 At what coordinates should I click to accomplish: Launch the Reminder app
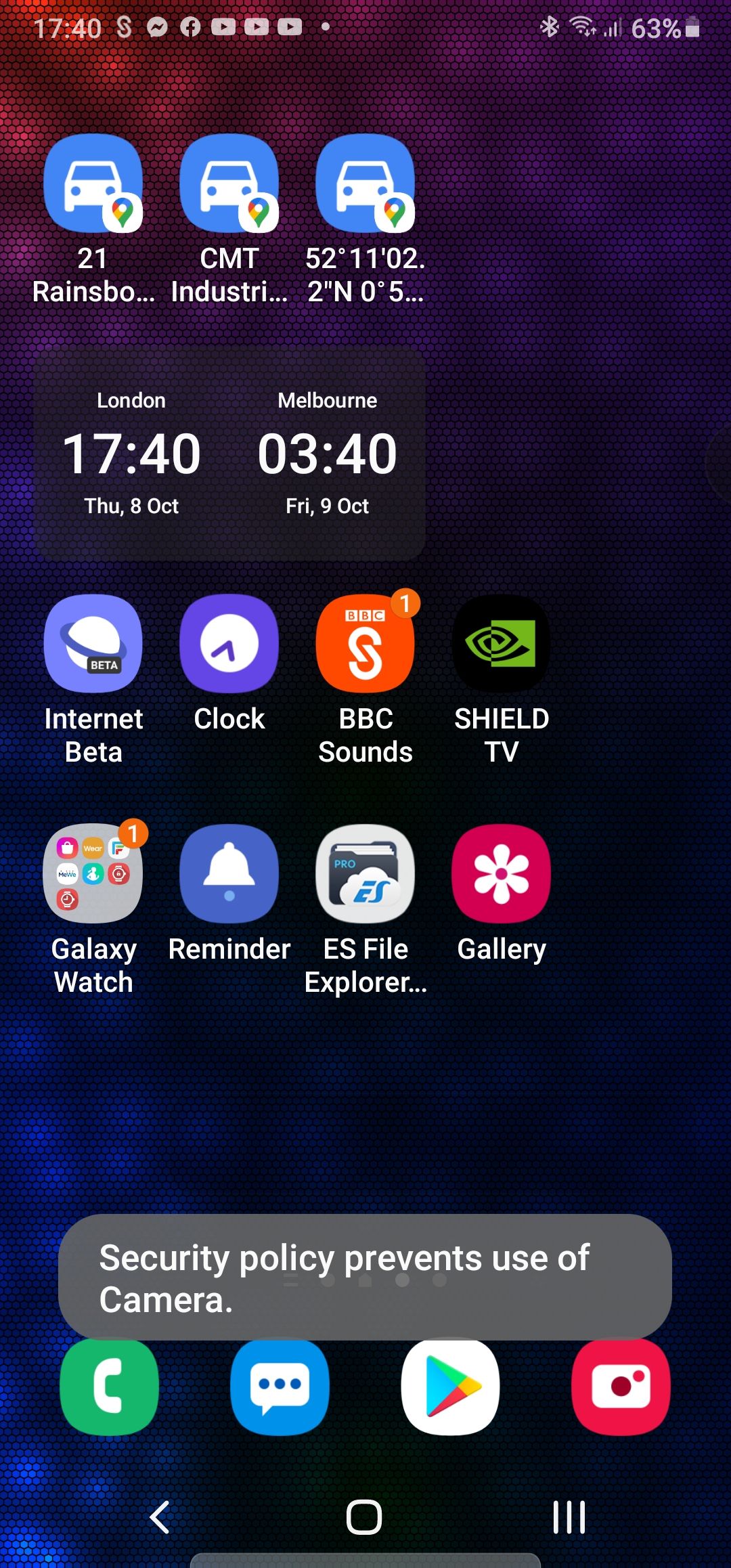229,873
